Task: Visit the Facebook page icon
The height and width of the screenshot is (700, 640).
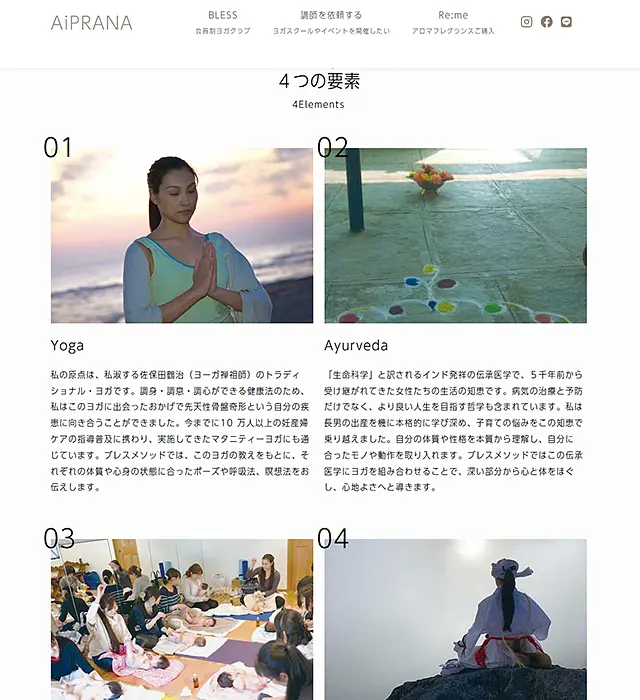Action: [547, 22]
